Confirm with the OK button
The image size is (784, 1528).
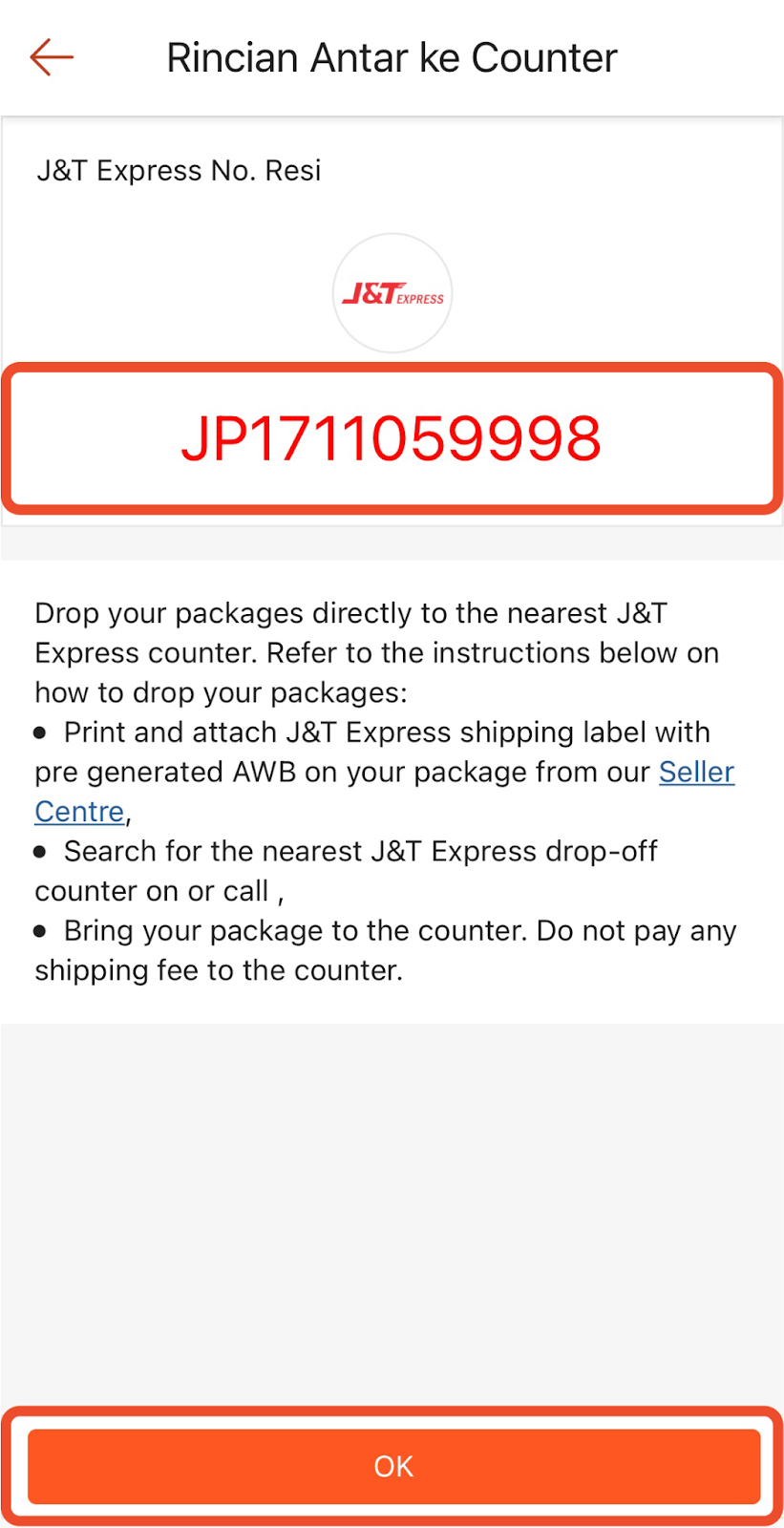pos(393,1466)
